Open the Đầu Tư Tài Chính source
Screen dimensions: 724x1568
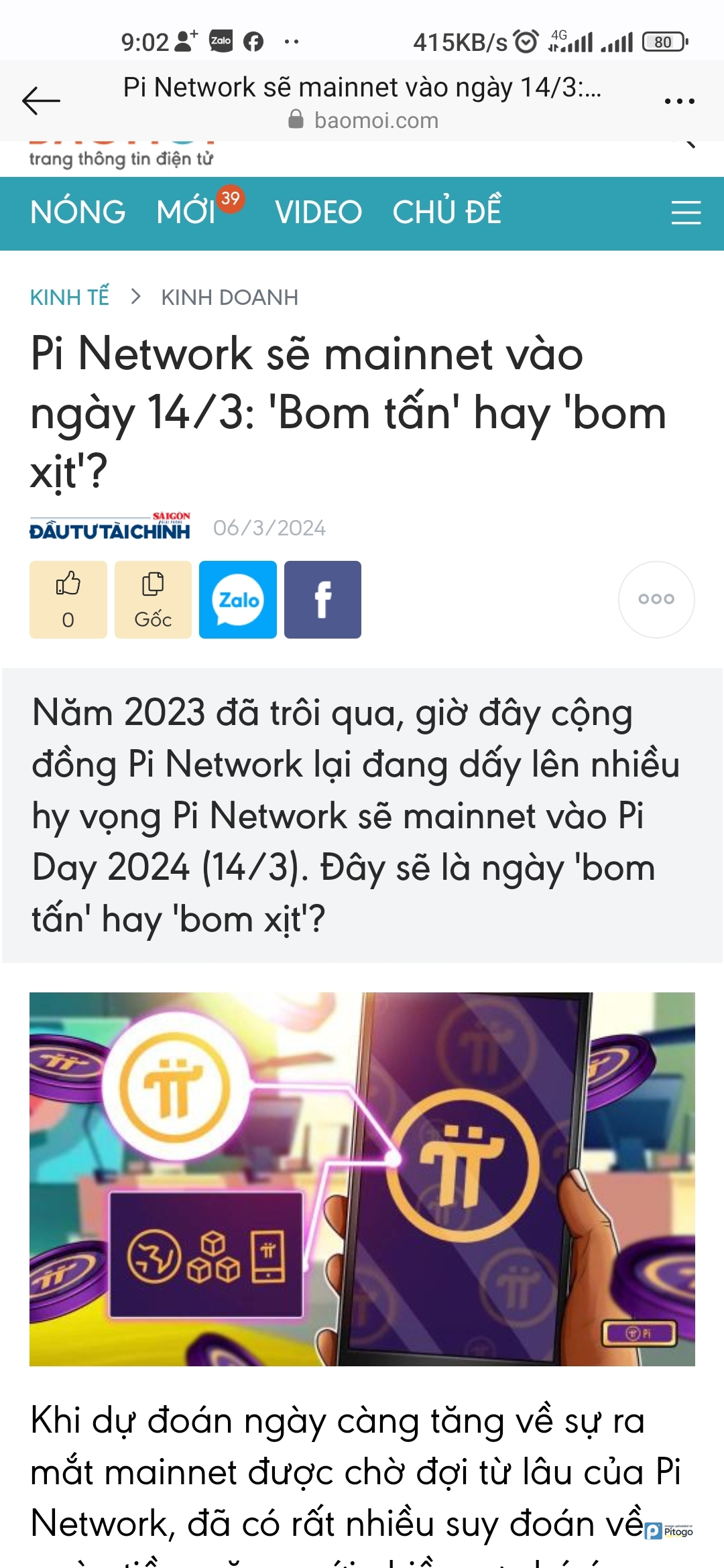[110, 527]
